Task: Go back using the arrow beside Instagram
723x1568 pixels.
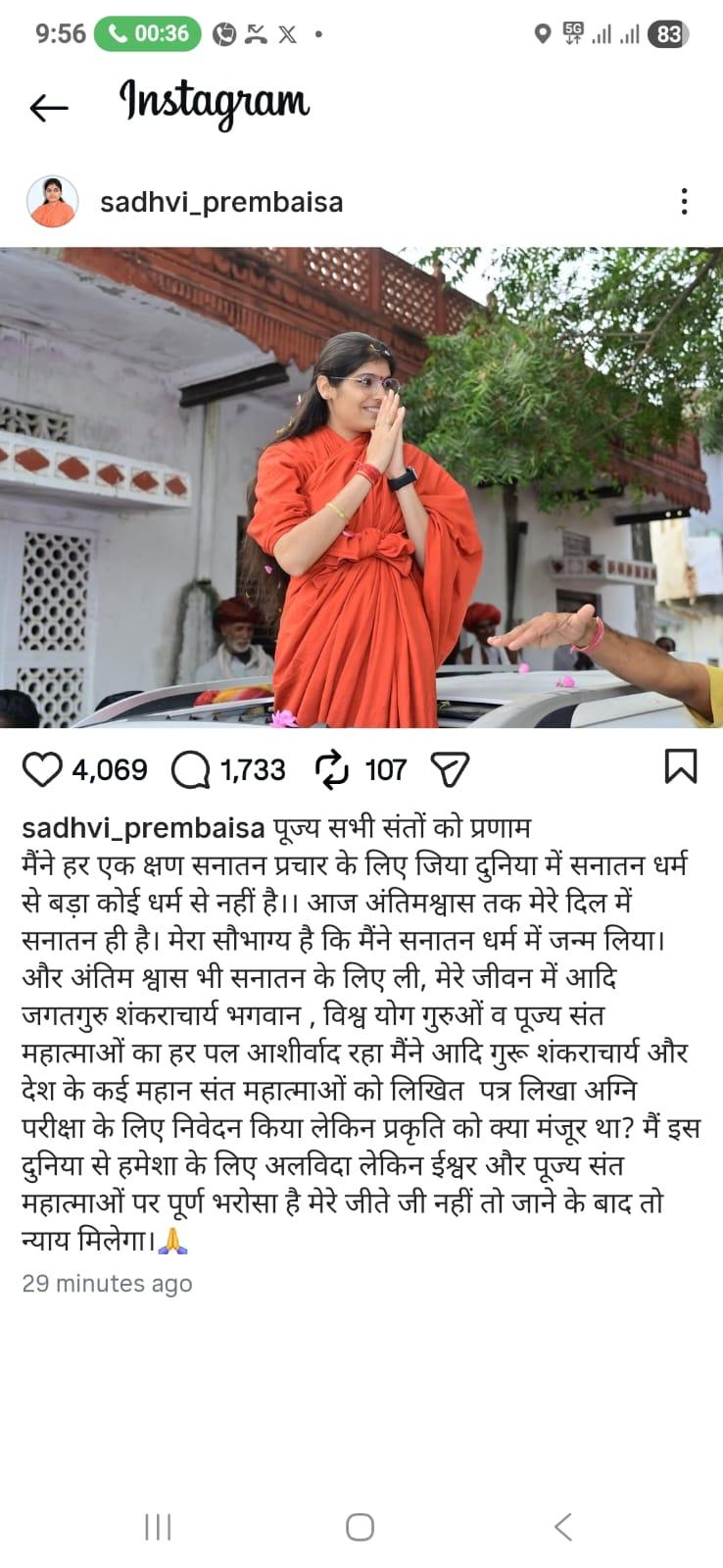Action: point(49,107)
